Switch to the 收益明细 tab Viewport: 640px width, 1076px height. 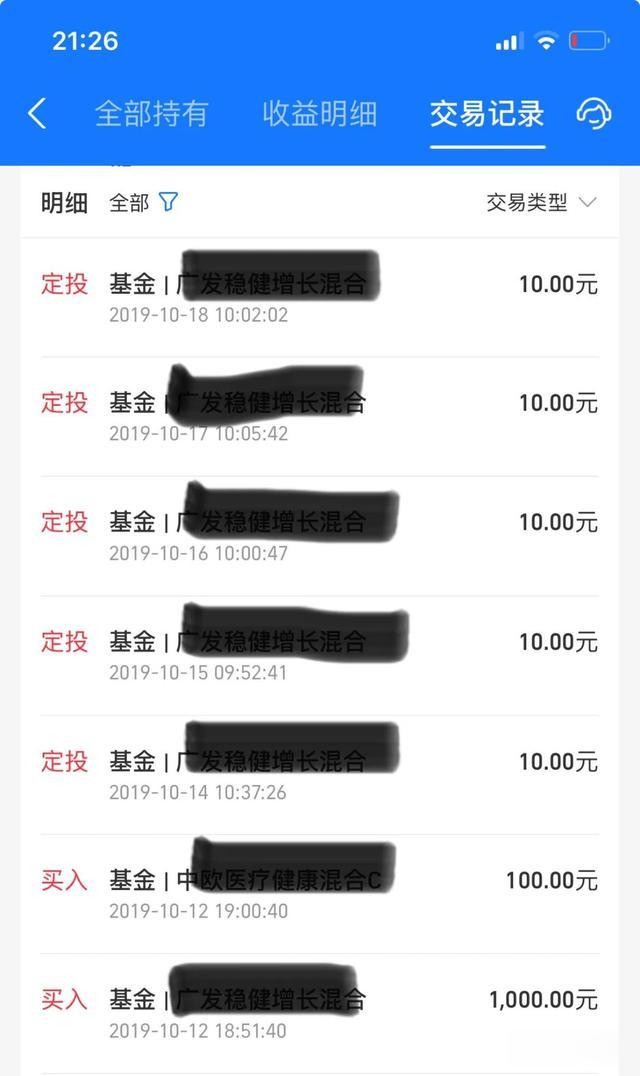(x=320, y=113)
